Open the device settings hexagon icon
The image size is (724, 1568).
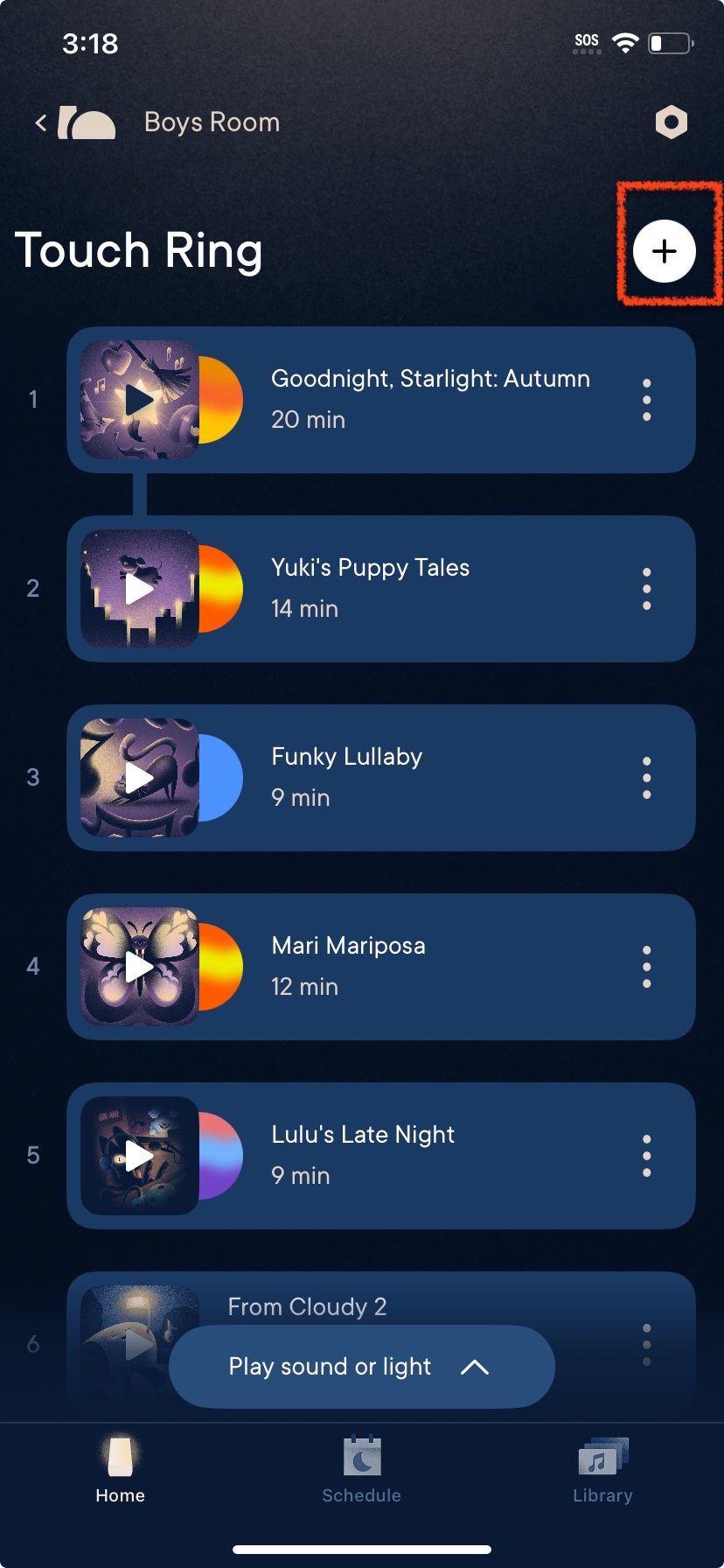tap(671, 122)
